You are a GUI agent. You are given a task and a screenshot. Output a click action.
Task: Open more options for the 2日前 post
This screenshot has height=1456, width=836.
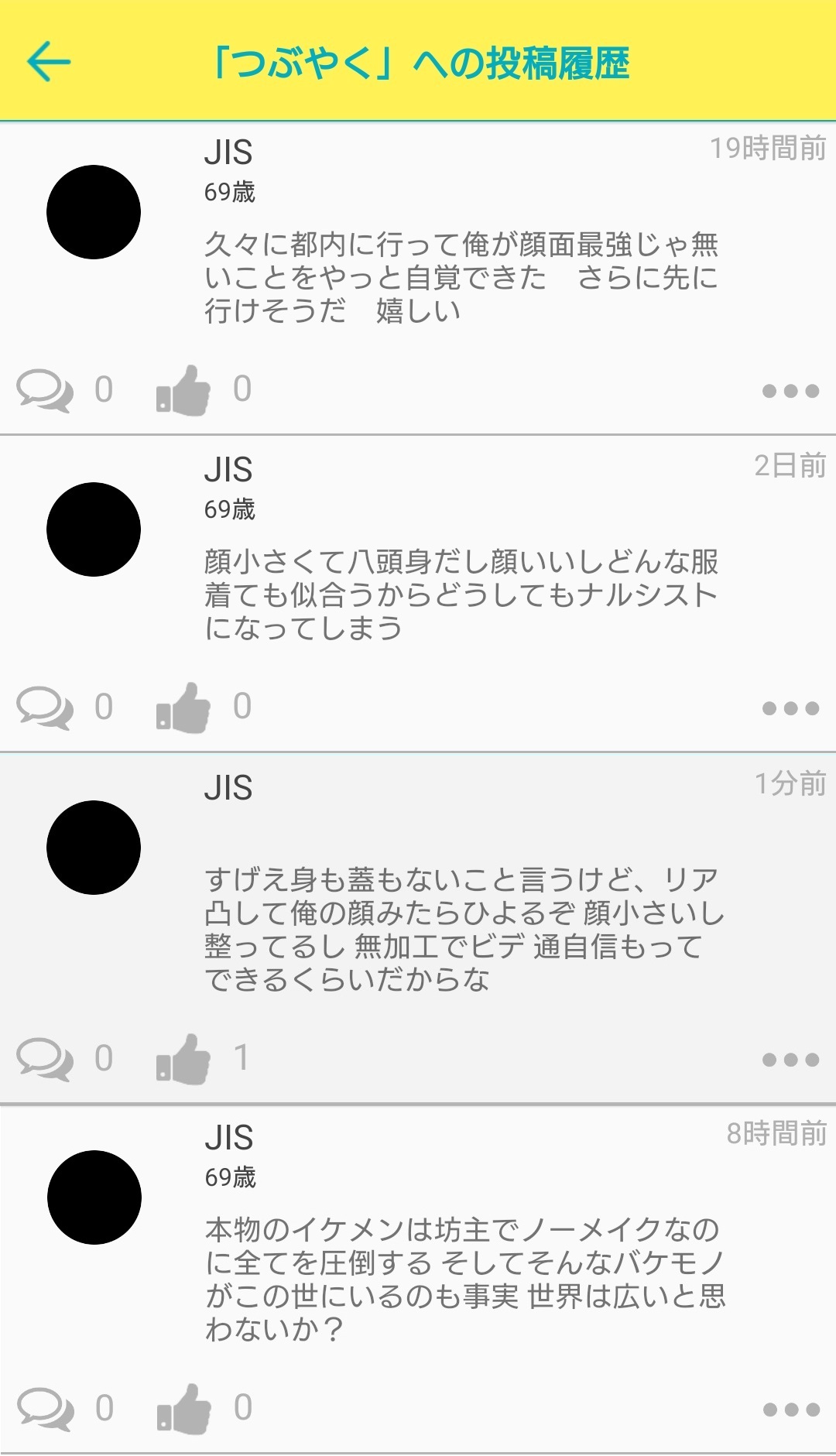790,708
